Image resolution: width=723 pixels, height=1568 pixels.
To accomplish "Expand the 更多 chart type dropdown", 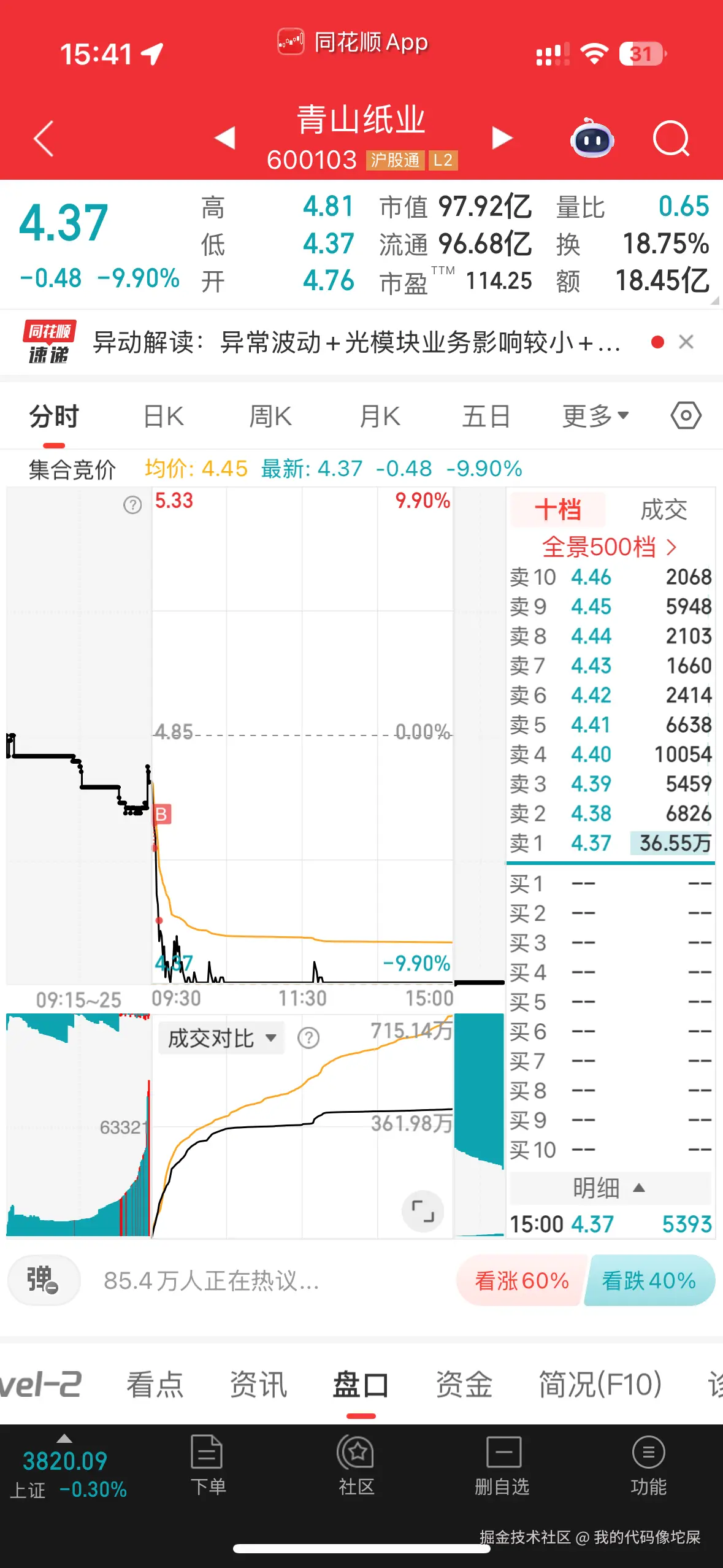I will (x=594, y=415).
